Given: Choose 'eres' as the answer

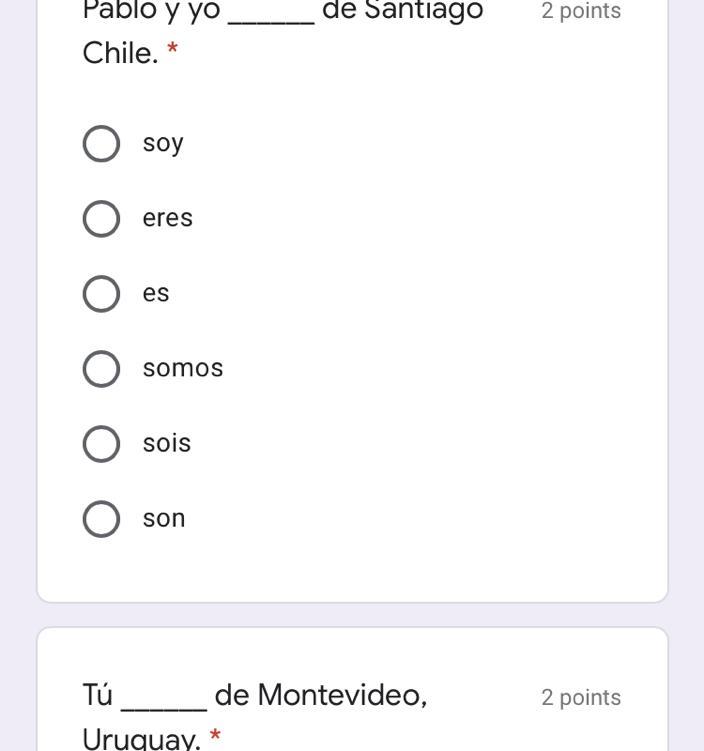Looking at the screenshot, I should [x=101, y=218].
